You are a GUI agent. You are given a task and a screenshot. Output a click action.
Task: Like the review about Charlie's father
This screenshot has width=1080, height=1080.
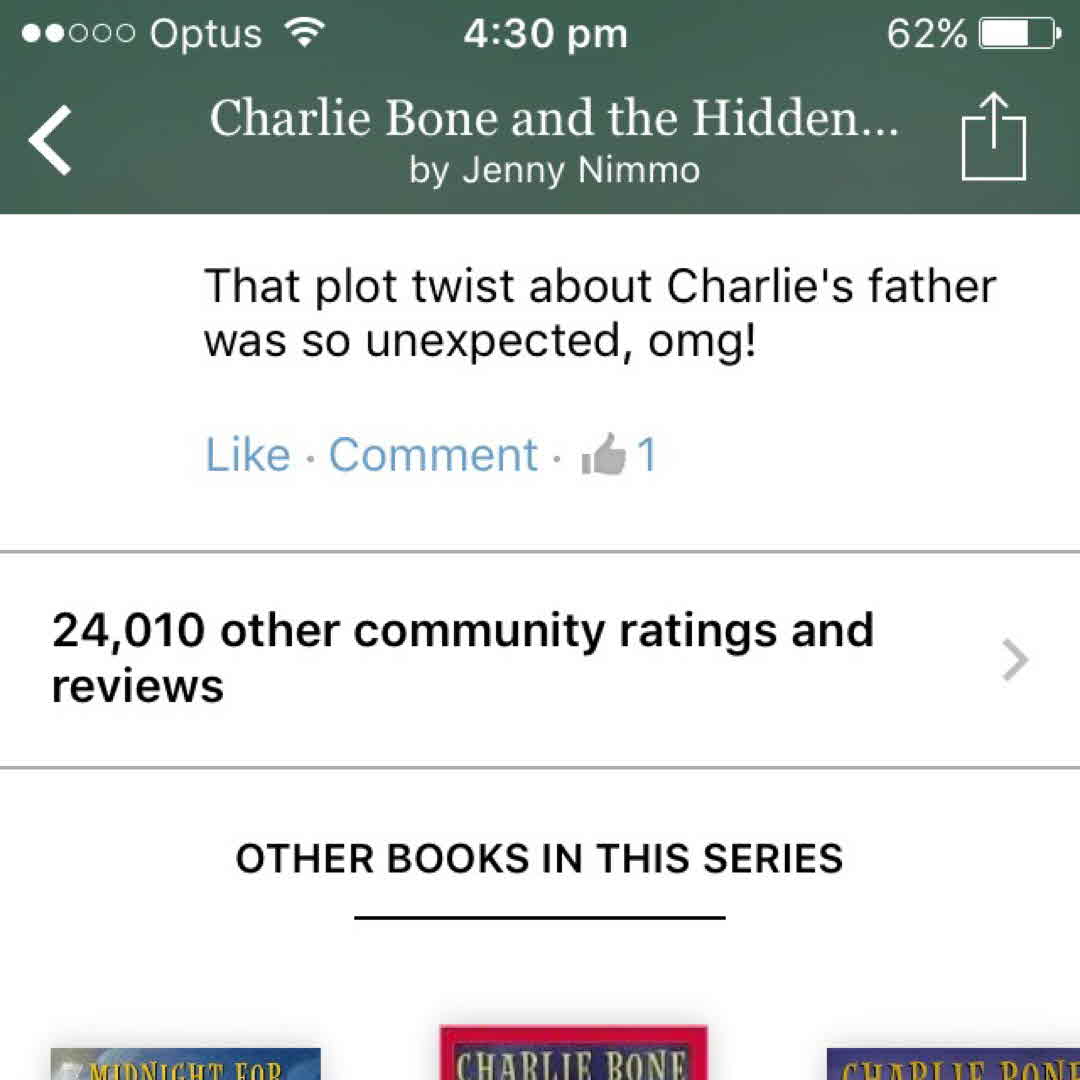click(x=247, y=456)
